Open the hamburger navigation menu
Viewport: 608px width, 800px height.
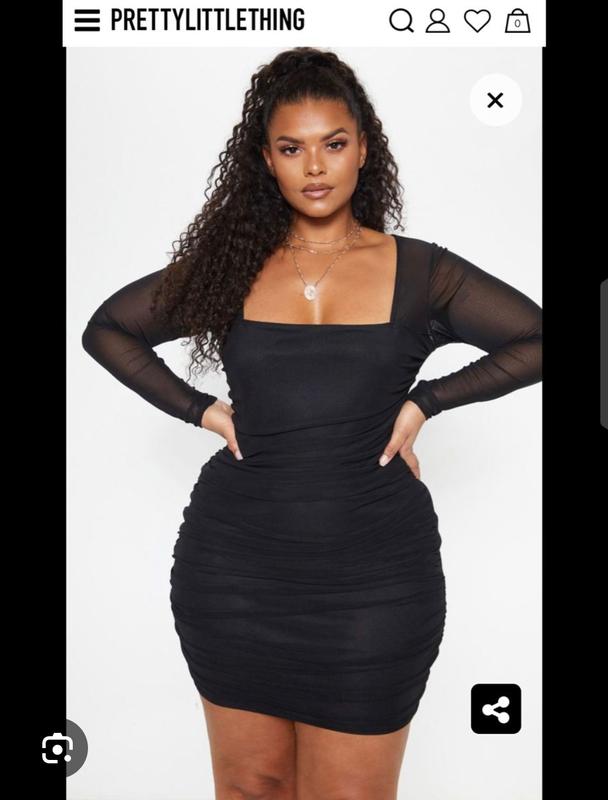click(87, 21)
